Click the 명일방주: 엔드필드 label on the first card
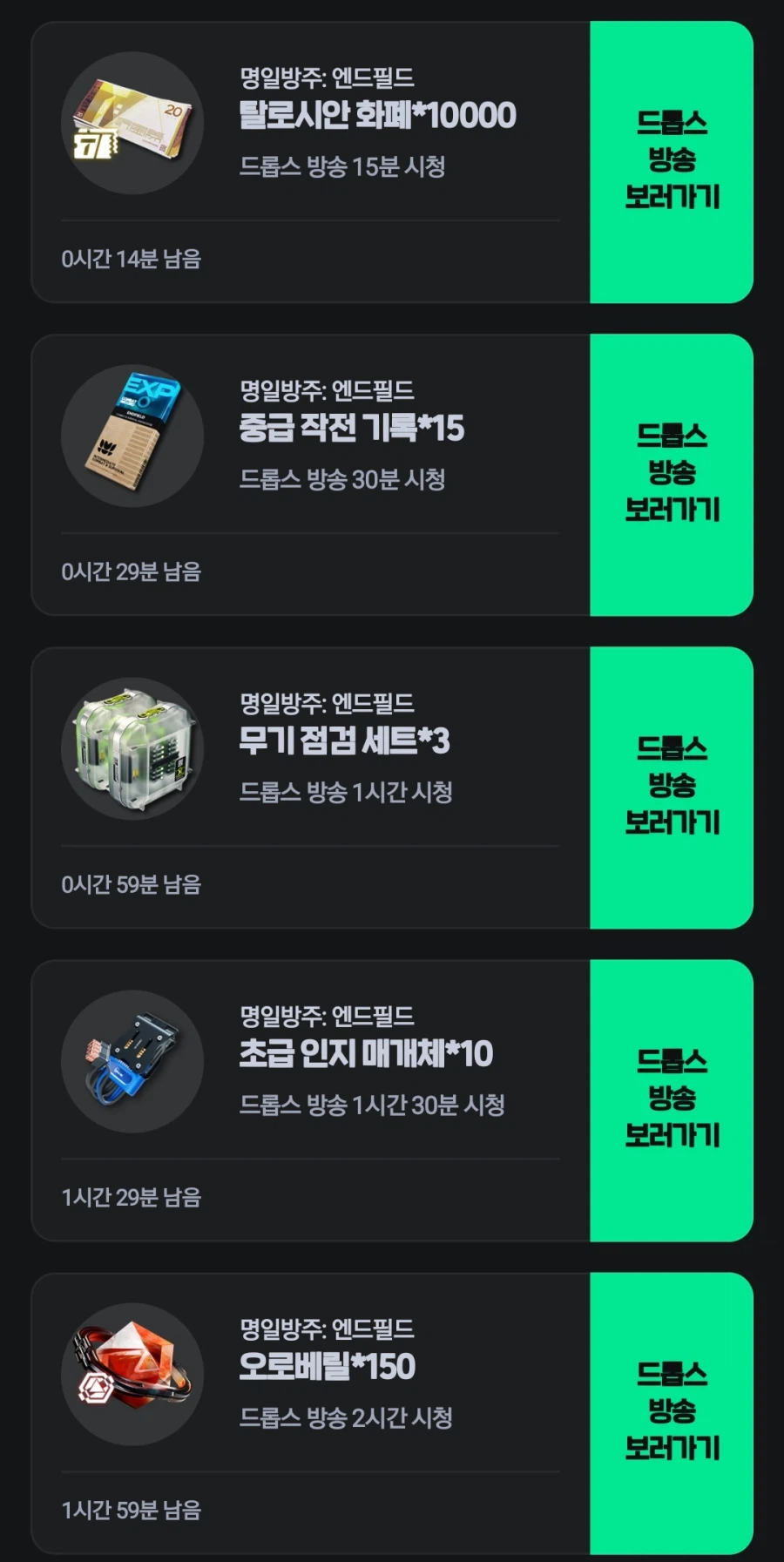Viewport: 784px width, 1562px height. [328, 78]
